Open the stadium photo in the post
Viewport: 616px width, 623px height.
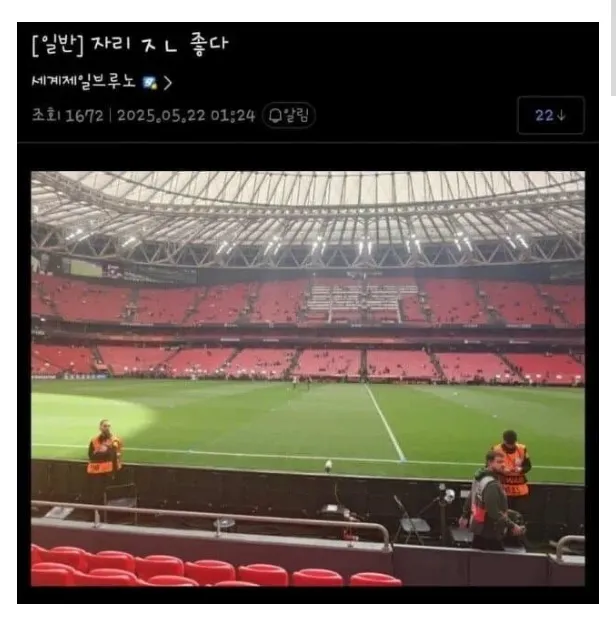[x=308, y=378]
